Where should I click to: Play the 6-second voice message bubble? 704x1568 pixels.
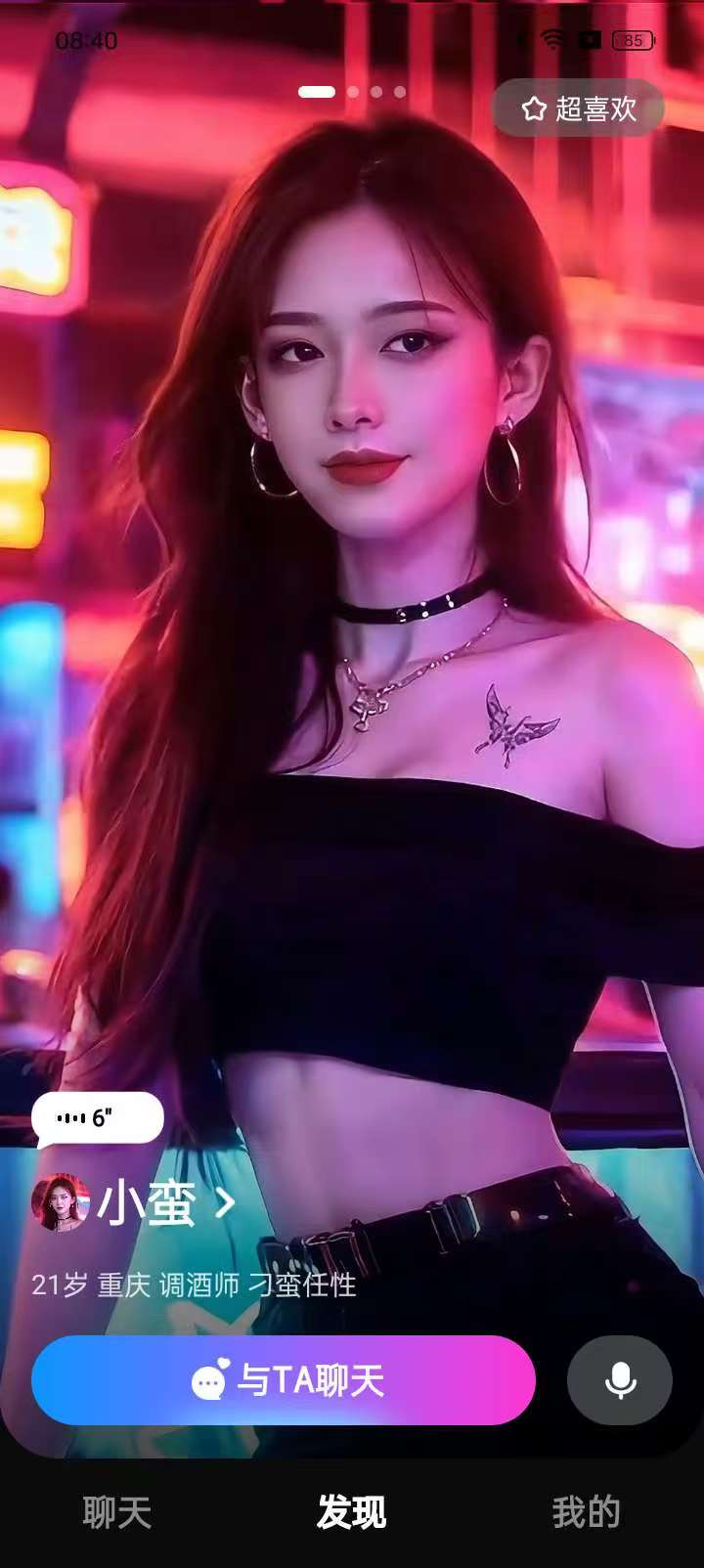(97, 1117)
